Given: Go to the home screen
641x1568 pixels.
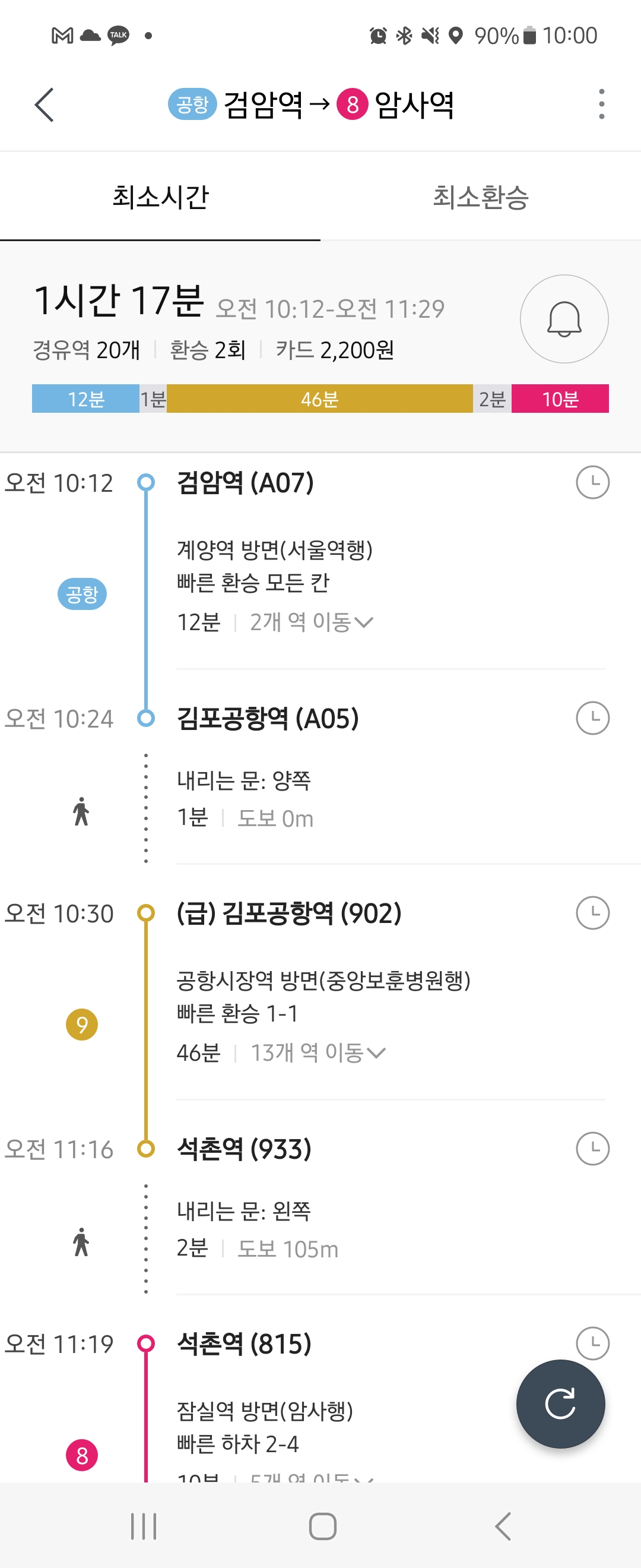Looking at the screenshot, I should [322, 1526].
